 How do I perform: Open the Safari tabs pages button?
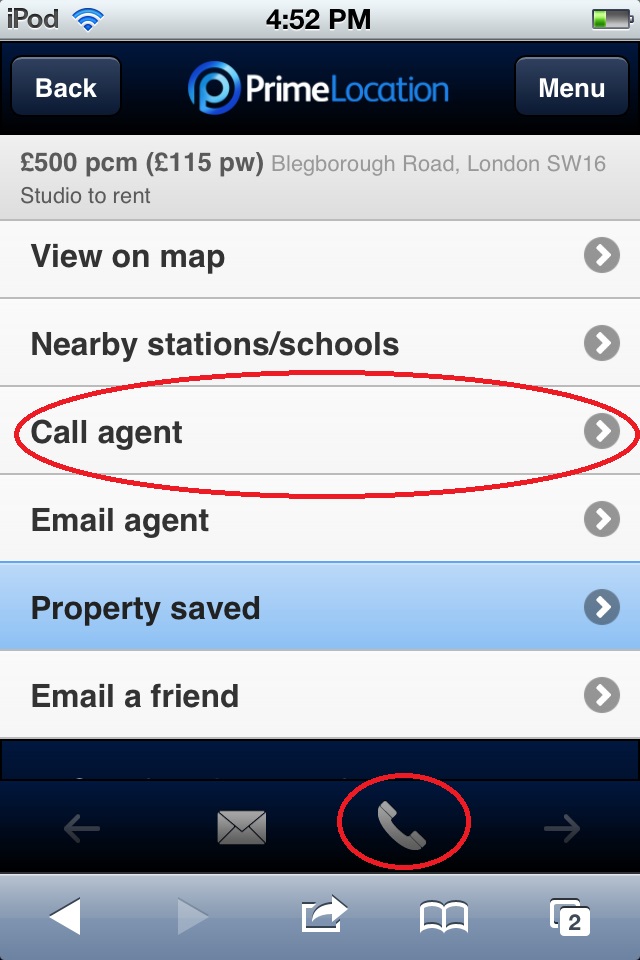pyautogui.click(x=570, y=916)
